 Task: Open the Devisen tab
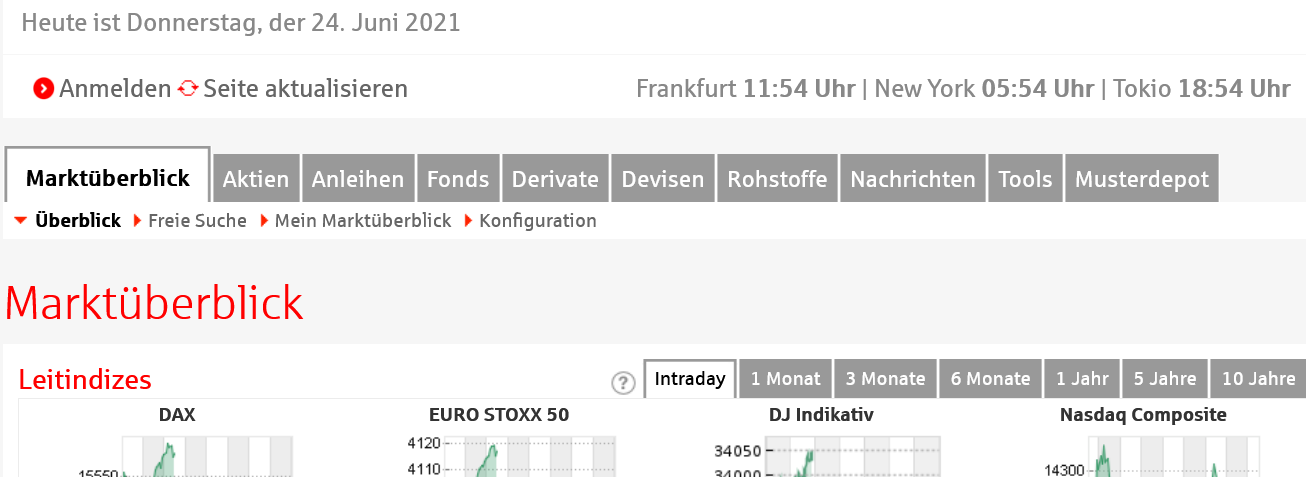pyautogui.click(x=663, y=180)
